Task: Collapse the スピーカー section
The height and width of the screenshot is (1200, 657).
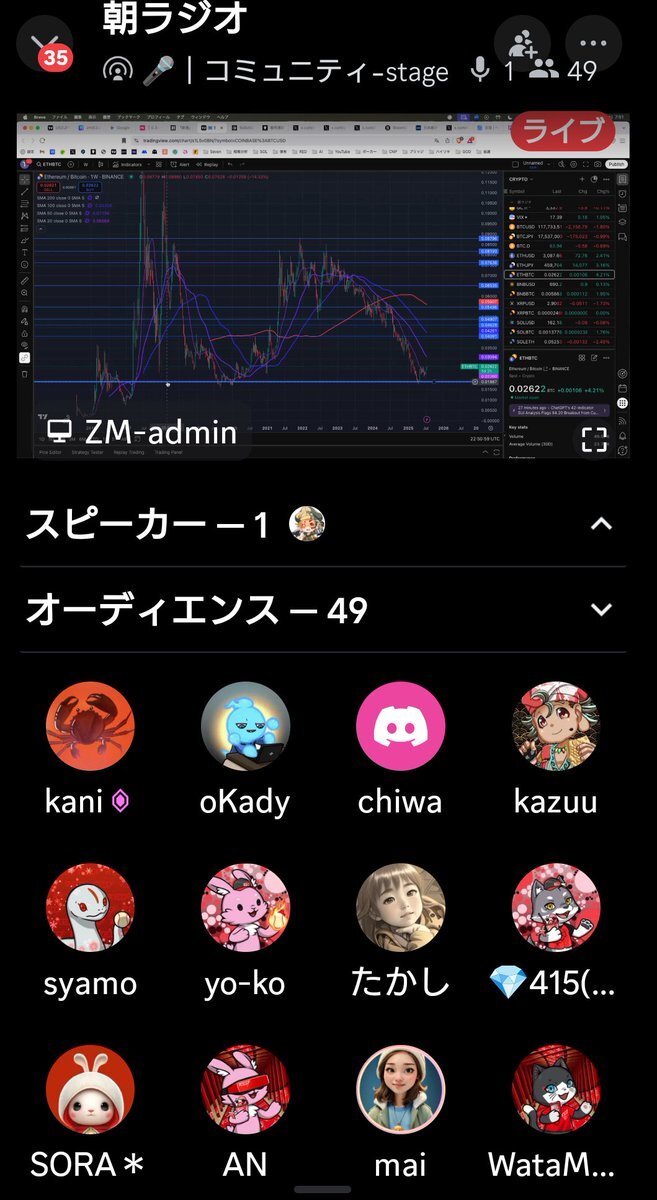Action: (601, 523)
